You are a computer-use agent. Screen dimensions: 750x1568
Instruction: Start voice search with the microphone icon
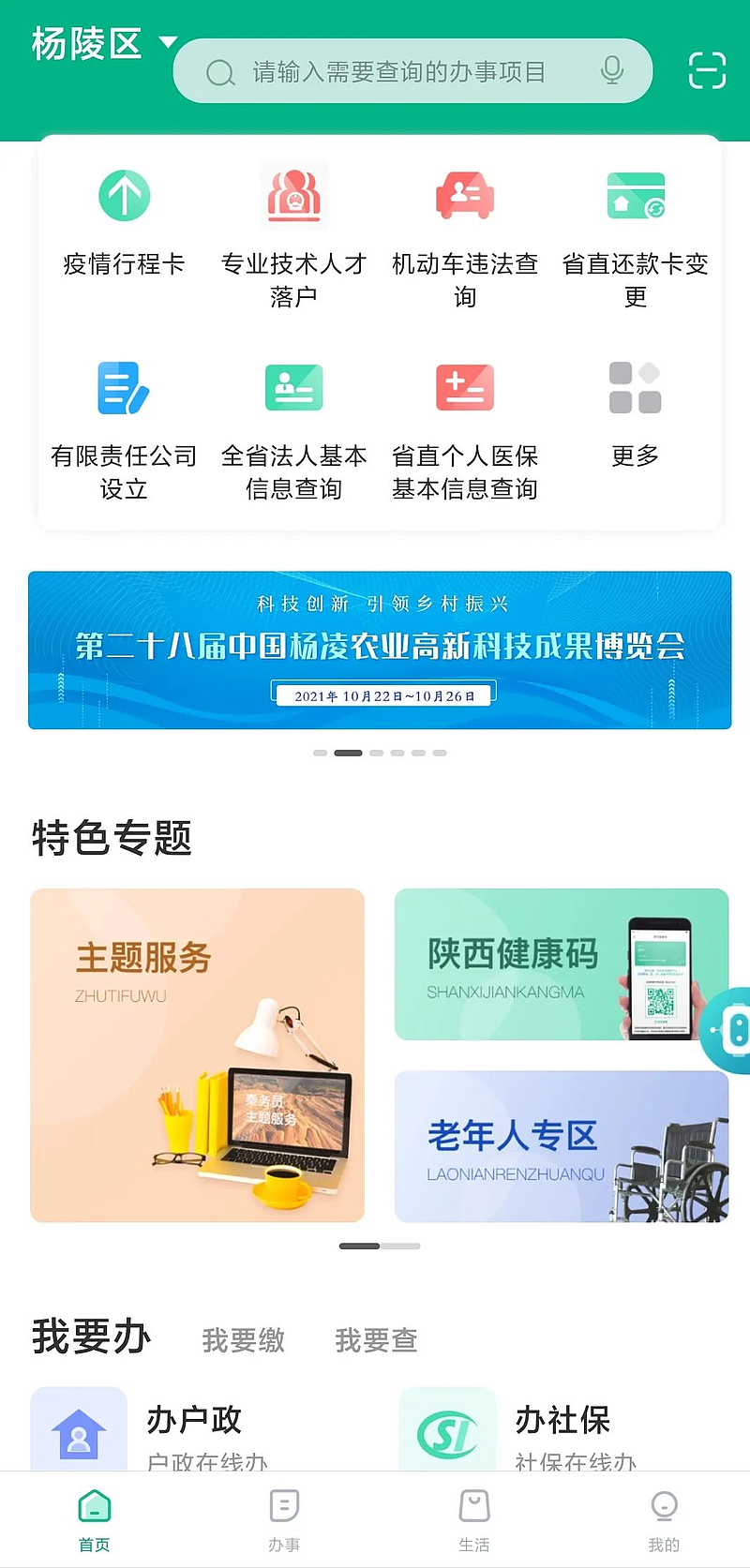612,70
